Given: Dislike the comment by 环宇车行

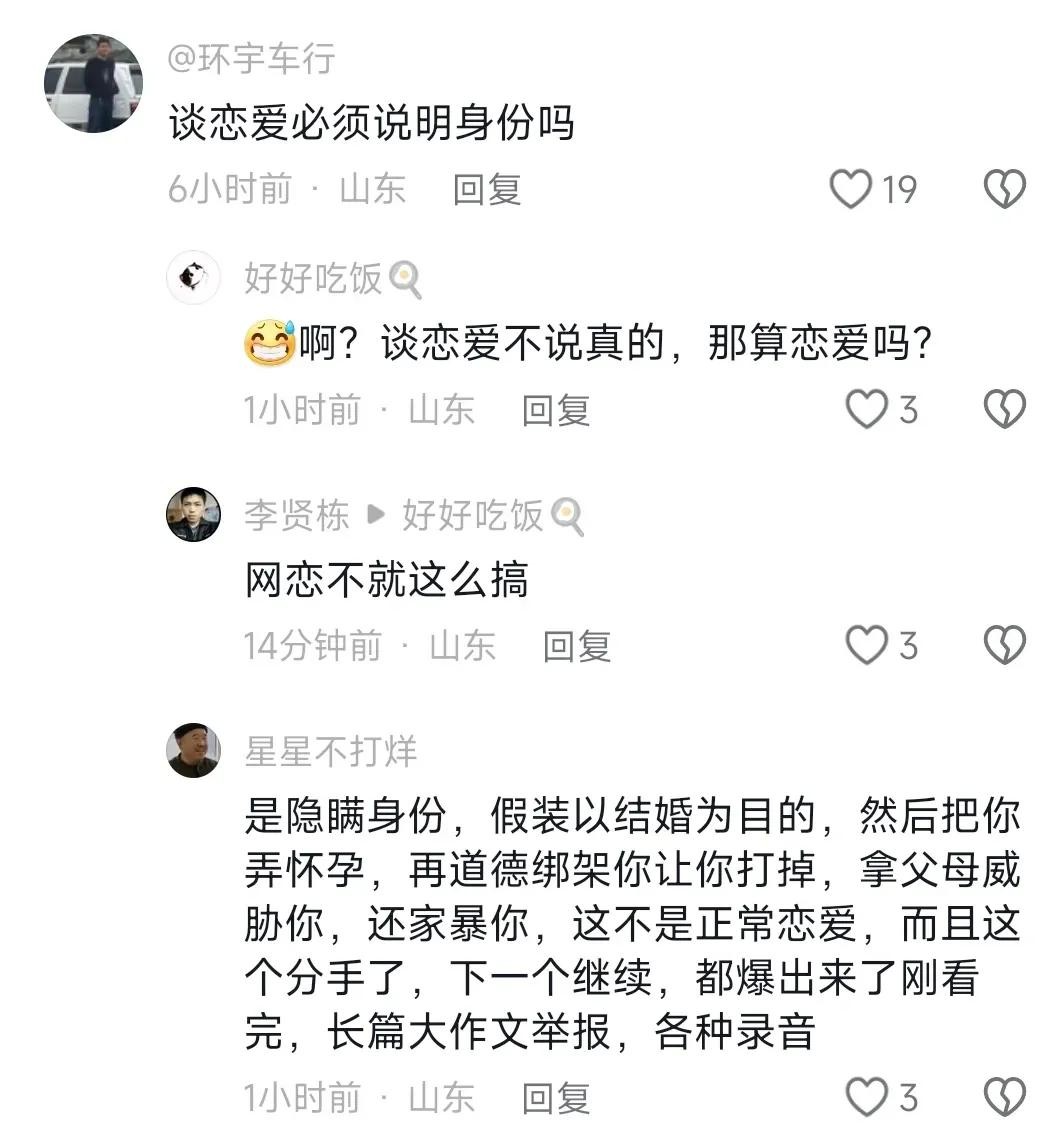Looking at the screenshot, I should coord(1005,189).
